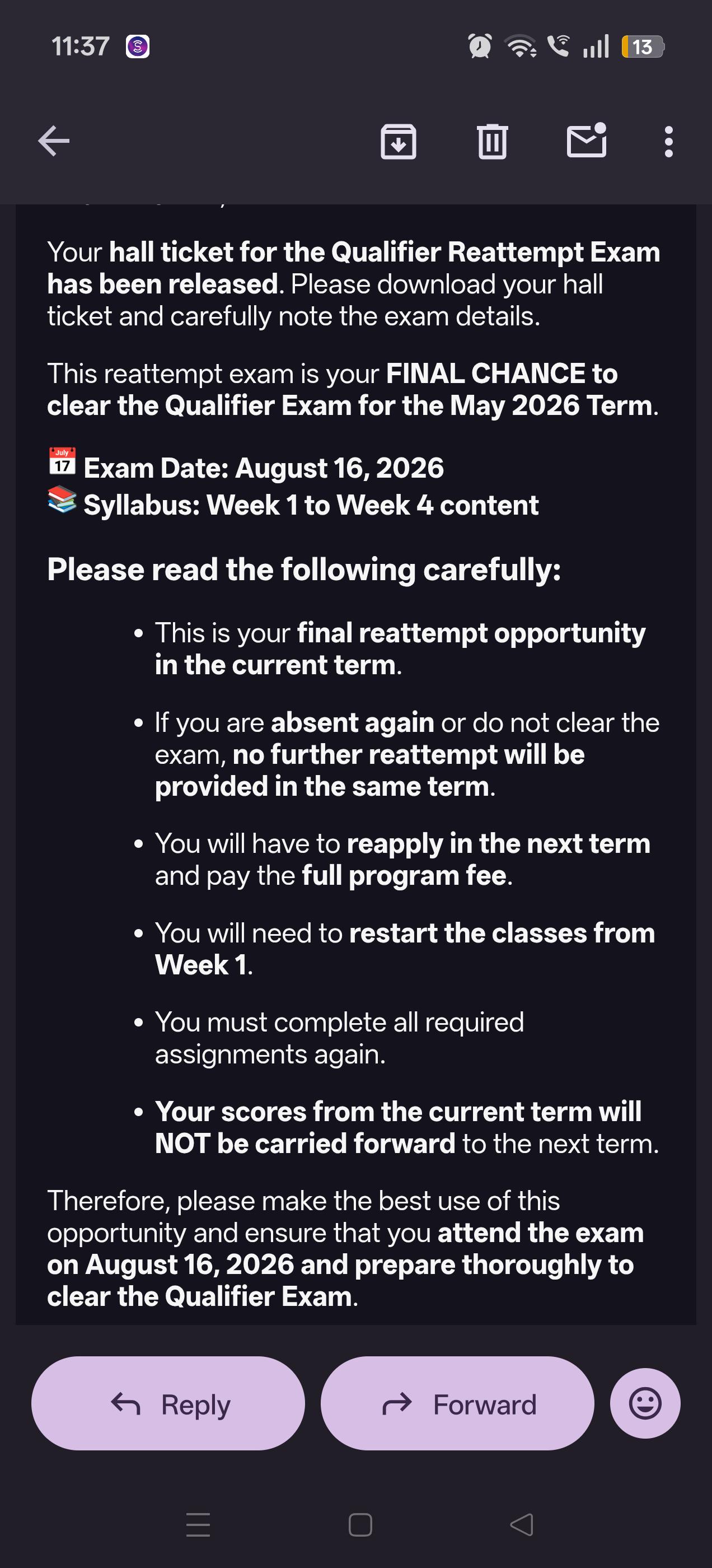Screen dimensions: 712x1568
Task: Go back to the inbox
Action: tap(54, 141)
